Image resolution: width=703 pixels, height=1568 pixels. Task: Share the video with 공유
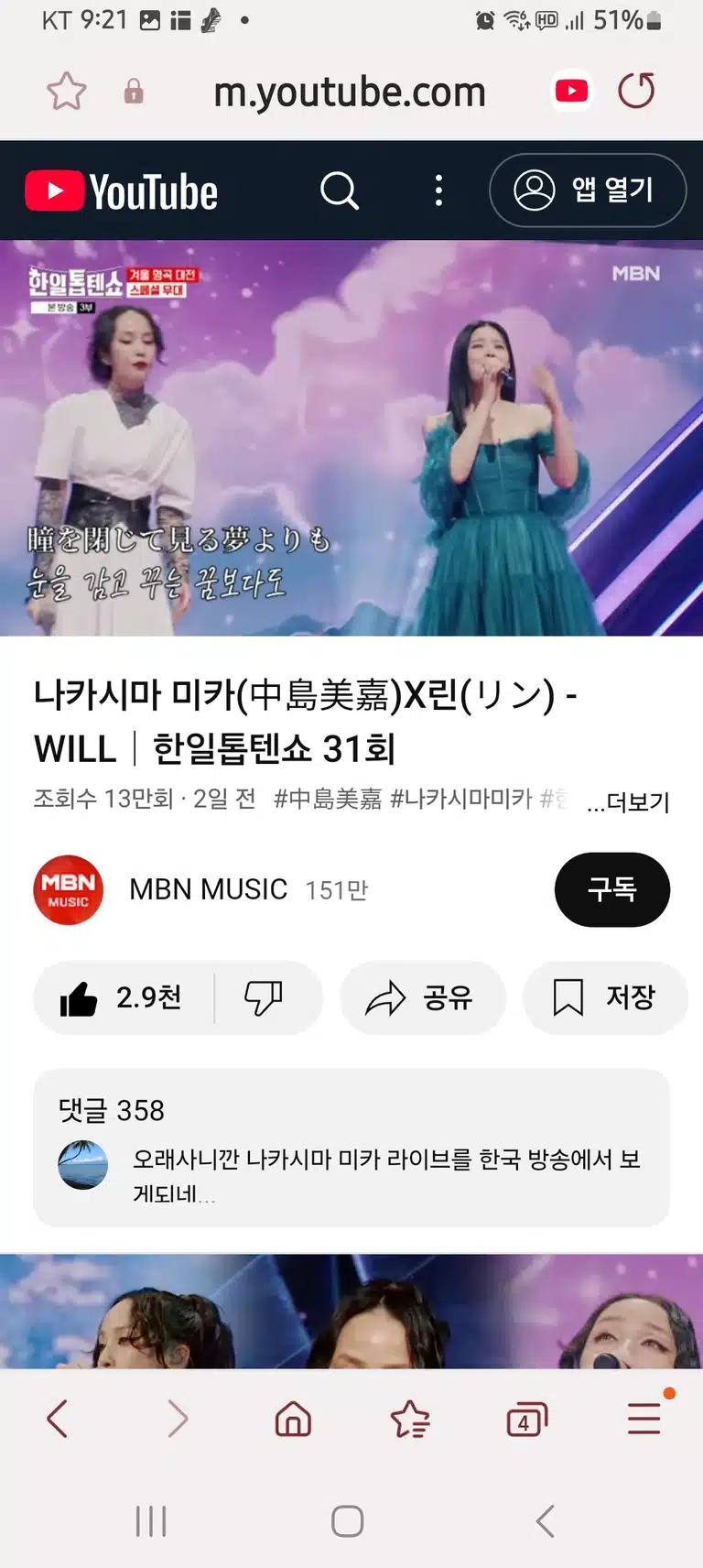(x=422, y=997)
